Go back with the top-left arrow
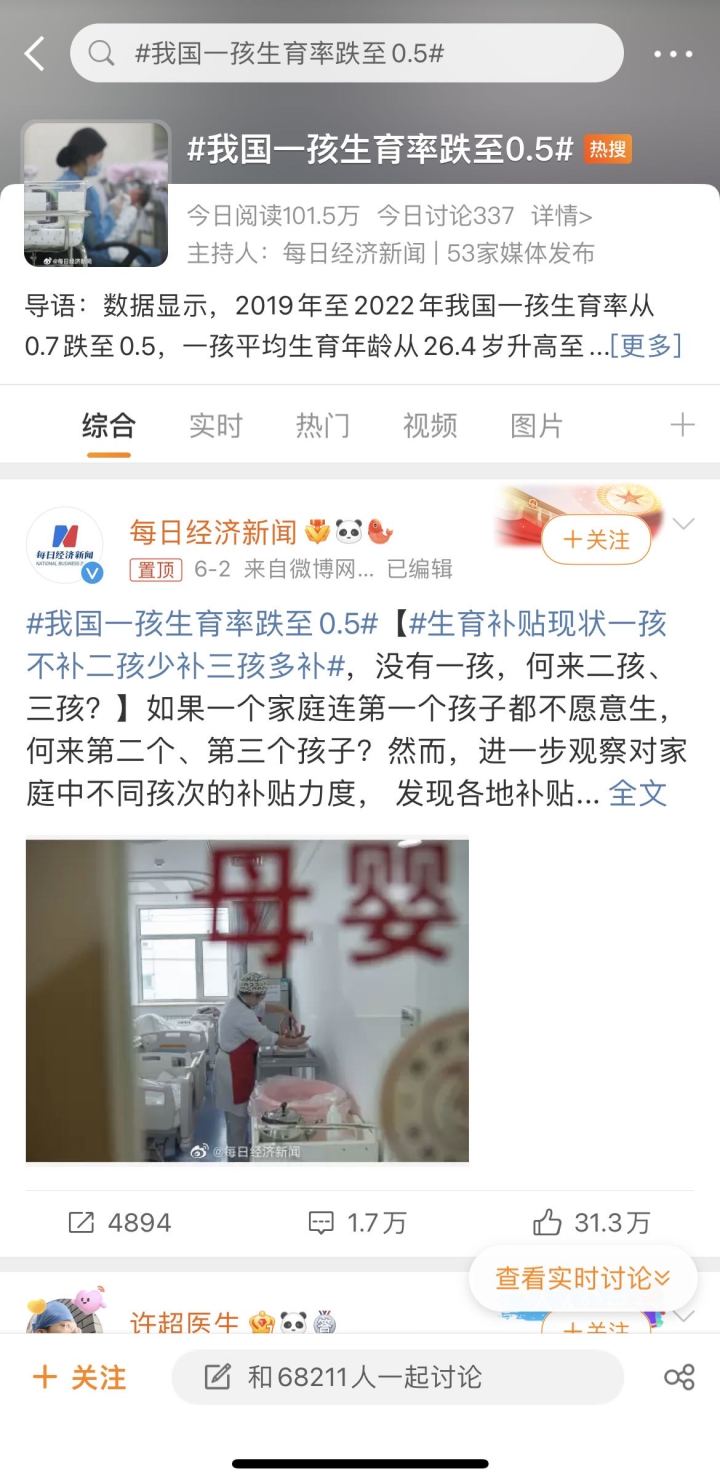 (x=34, y=54)
